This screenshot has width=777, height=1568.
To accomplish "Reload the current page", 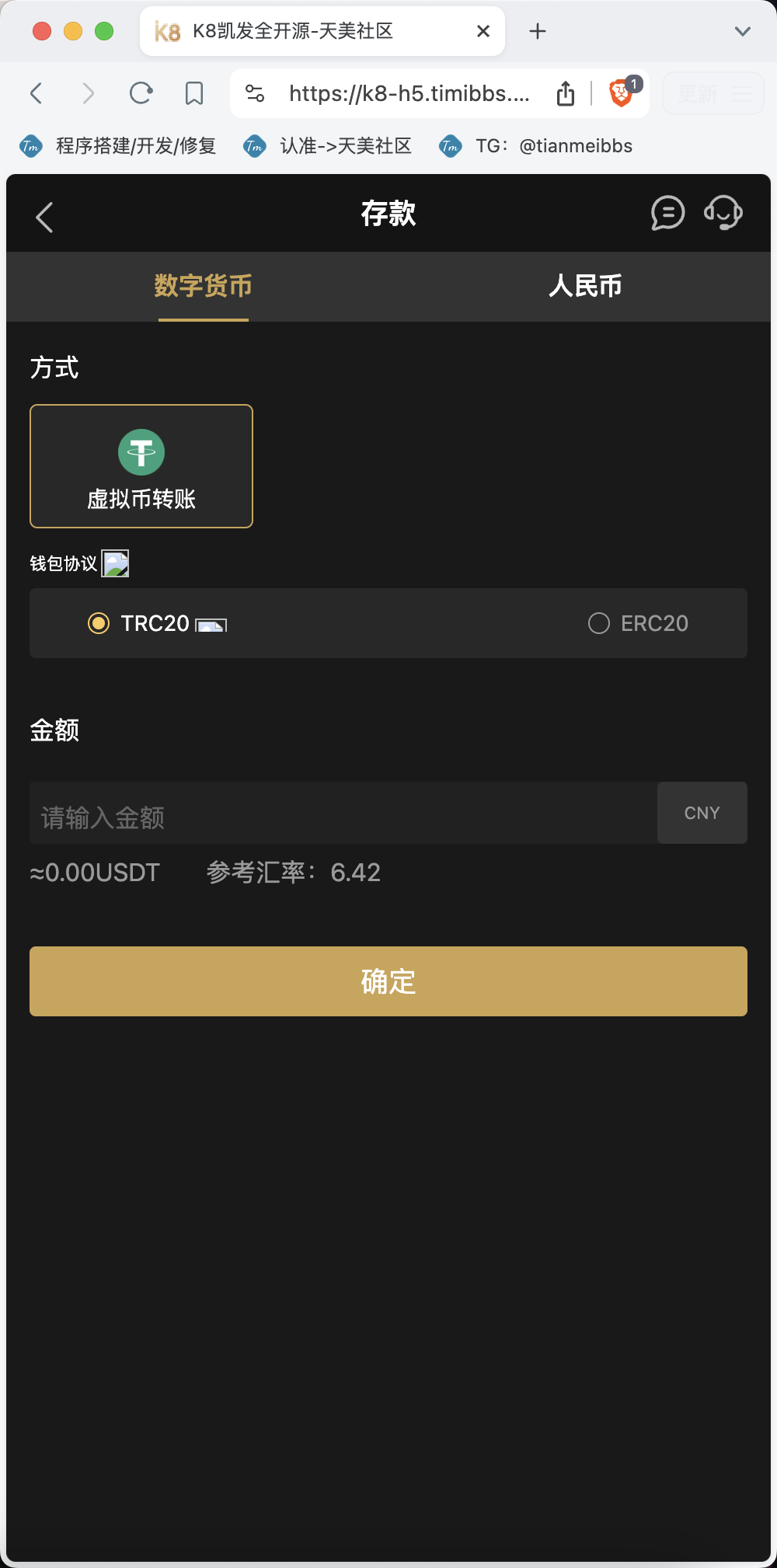I will coord(141,94).
